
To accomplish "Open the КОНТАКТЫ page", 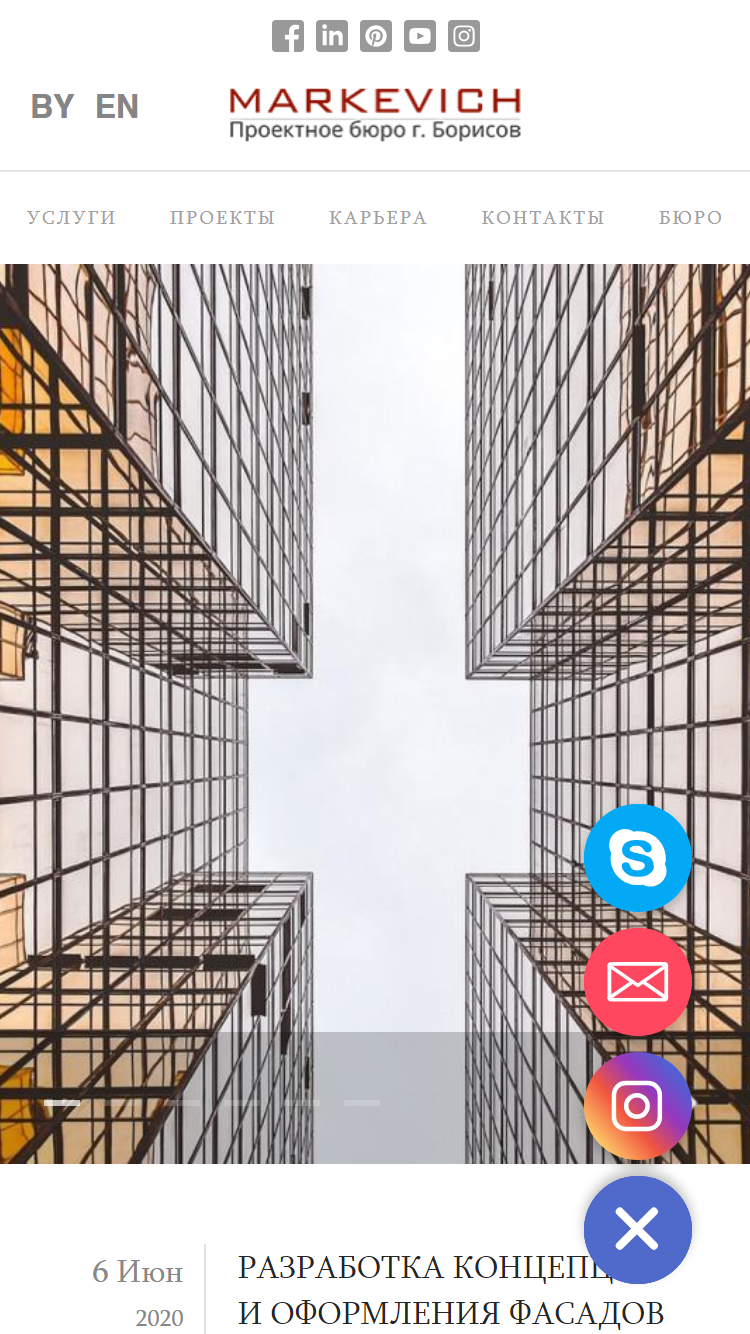I will 543,217.
